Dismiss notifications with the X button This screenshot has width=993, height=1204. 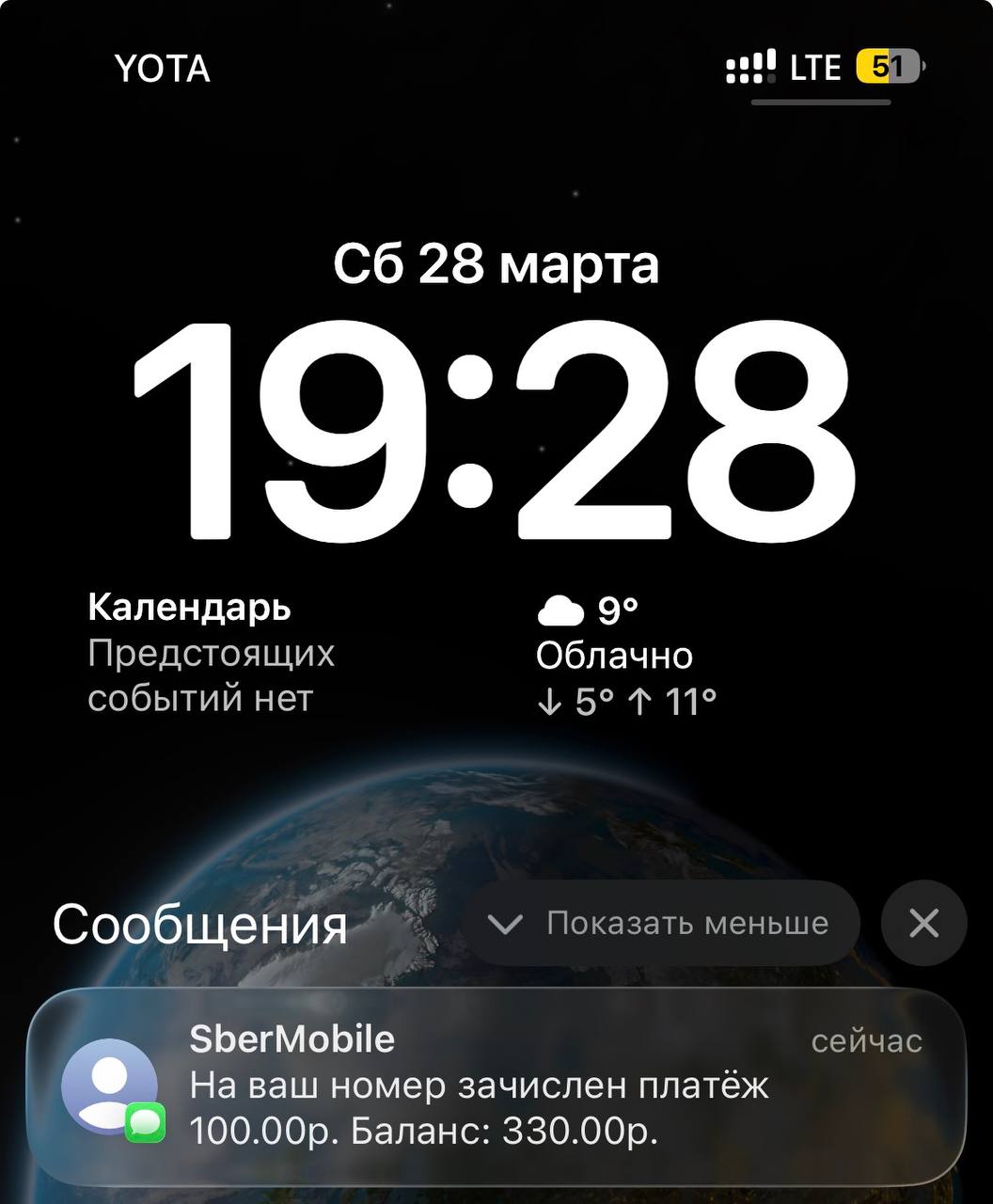pyautogui.click(x=922, y=923)
